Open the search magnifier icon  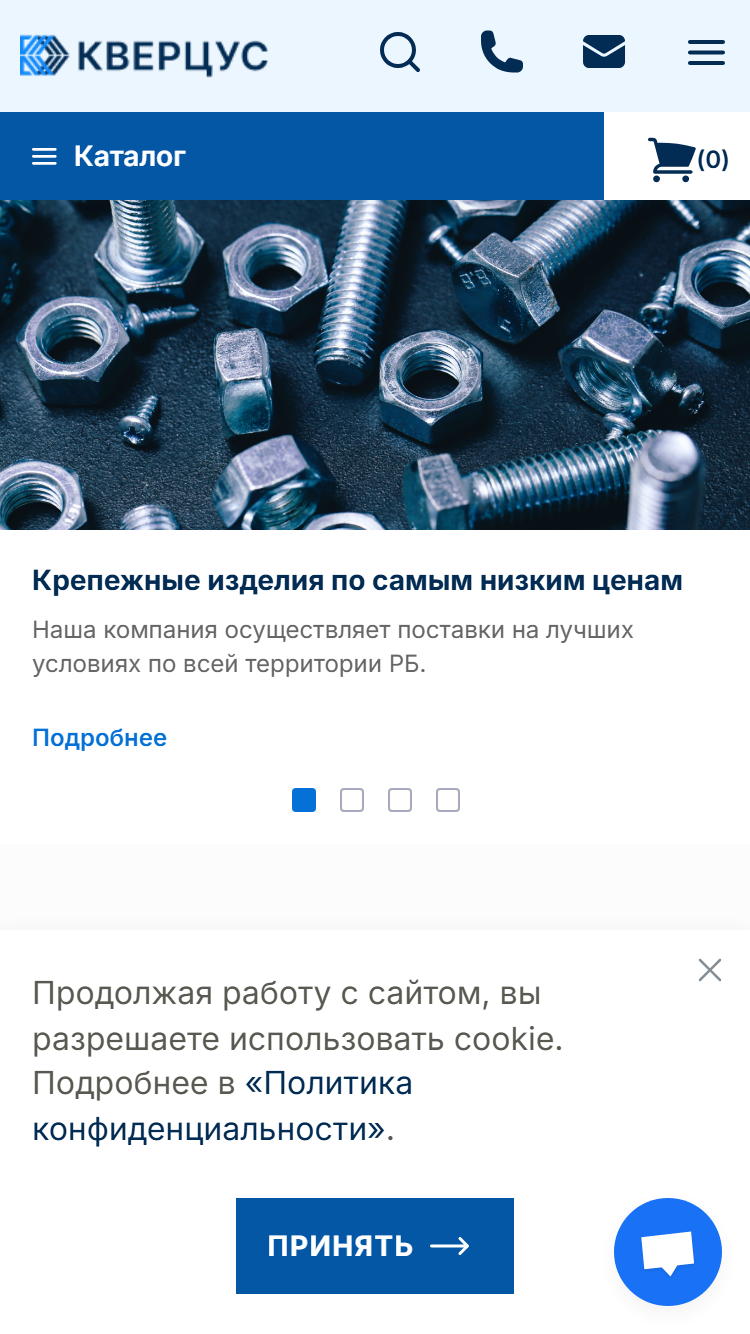(x=400, y=52)
